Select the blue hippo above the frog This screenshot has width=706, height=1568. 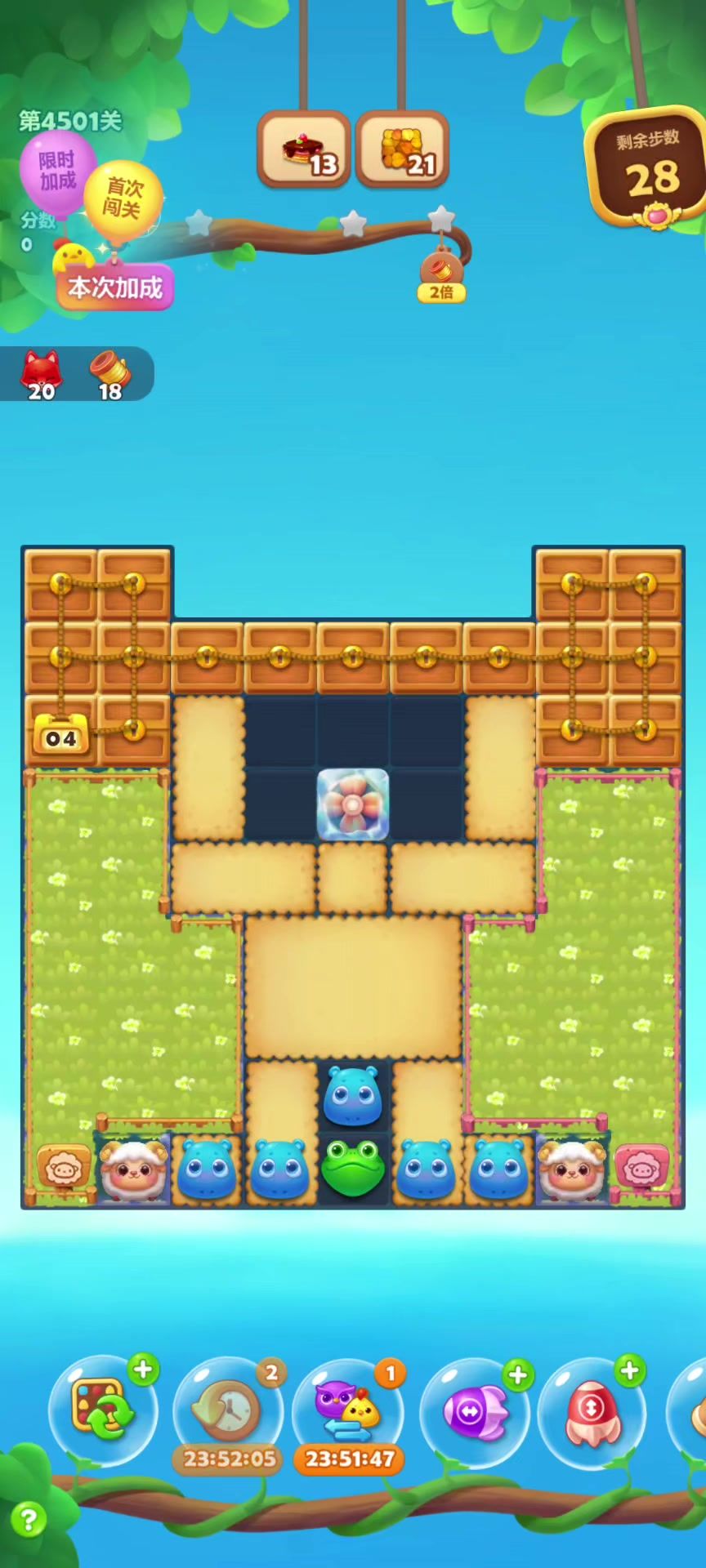click(352, 1096)
